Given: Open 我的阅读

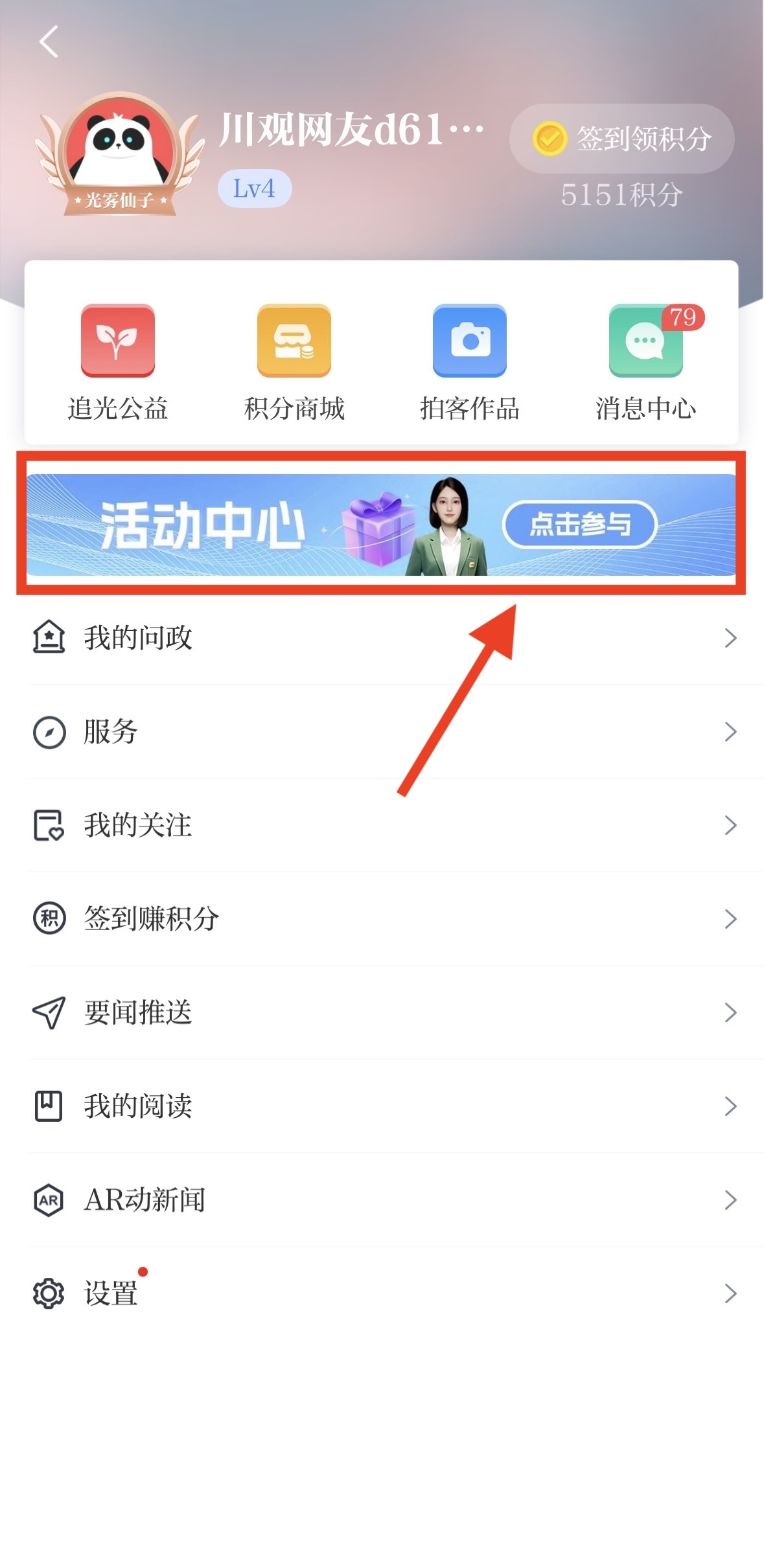Looking at the screenshot, I should point(382,1106).
